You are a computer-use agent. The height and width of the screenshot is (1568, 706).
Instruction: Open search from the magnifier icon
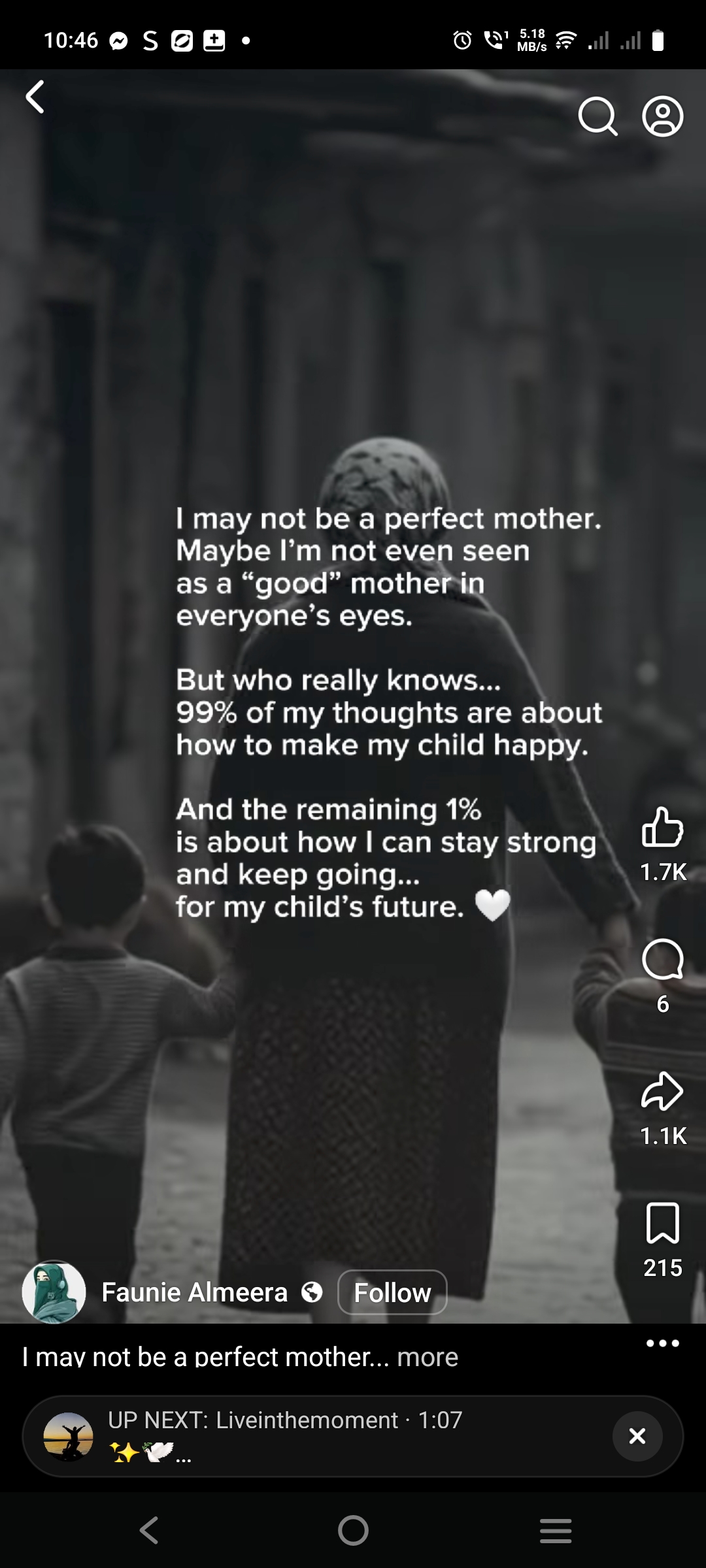pos(597,117)
